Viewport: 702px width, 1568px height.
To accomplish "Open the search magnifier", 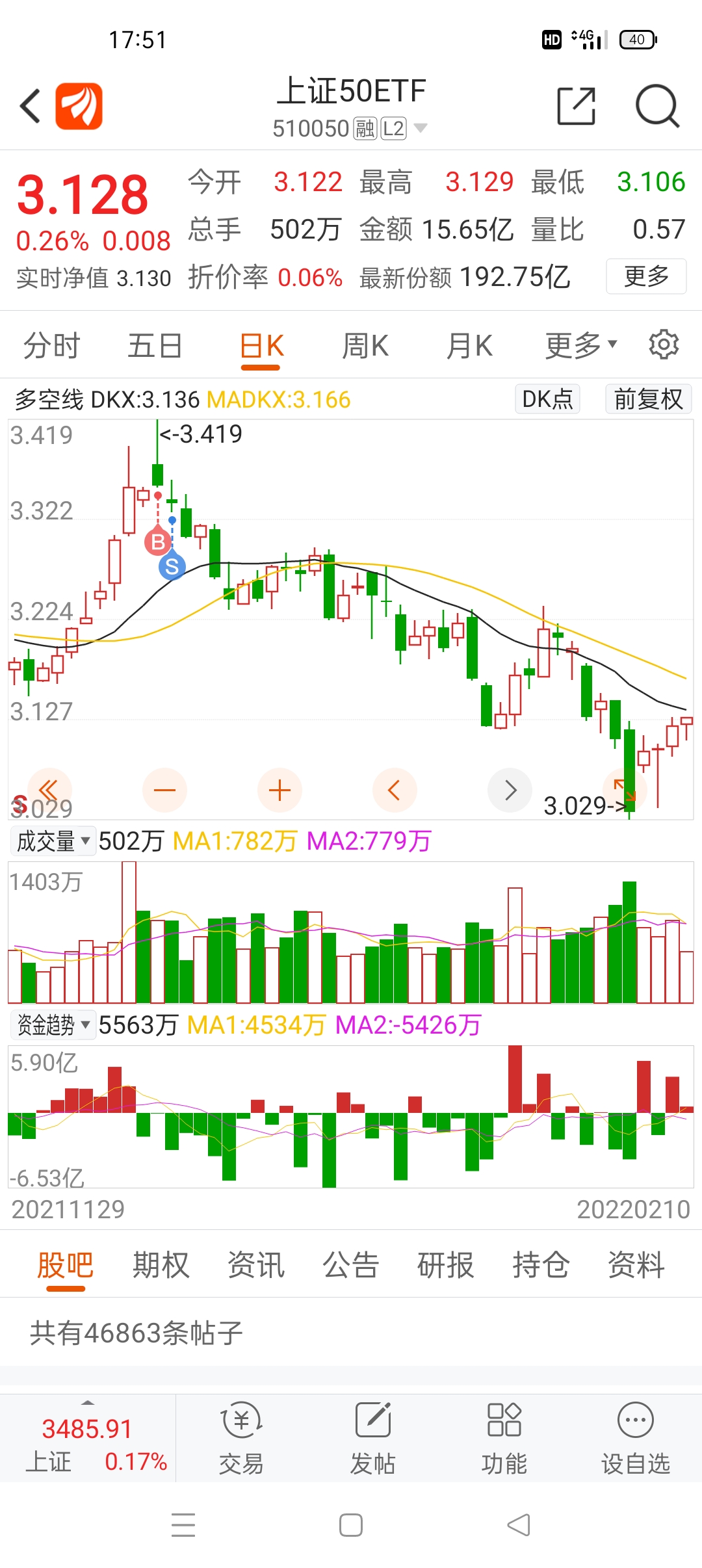I will click(657, 106).
